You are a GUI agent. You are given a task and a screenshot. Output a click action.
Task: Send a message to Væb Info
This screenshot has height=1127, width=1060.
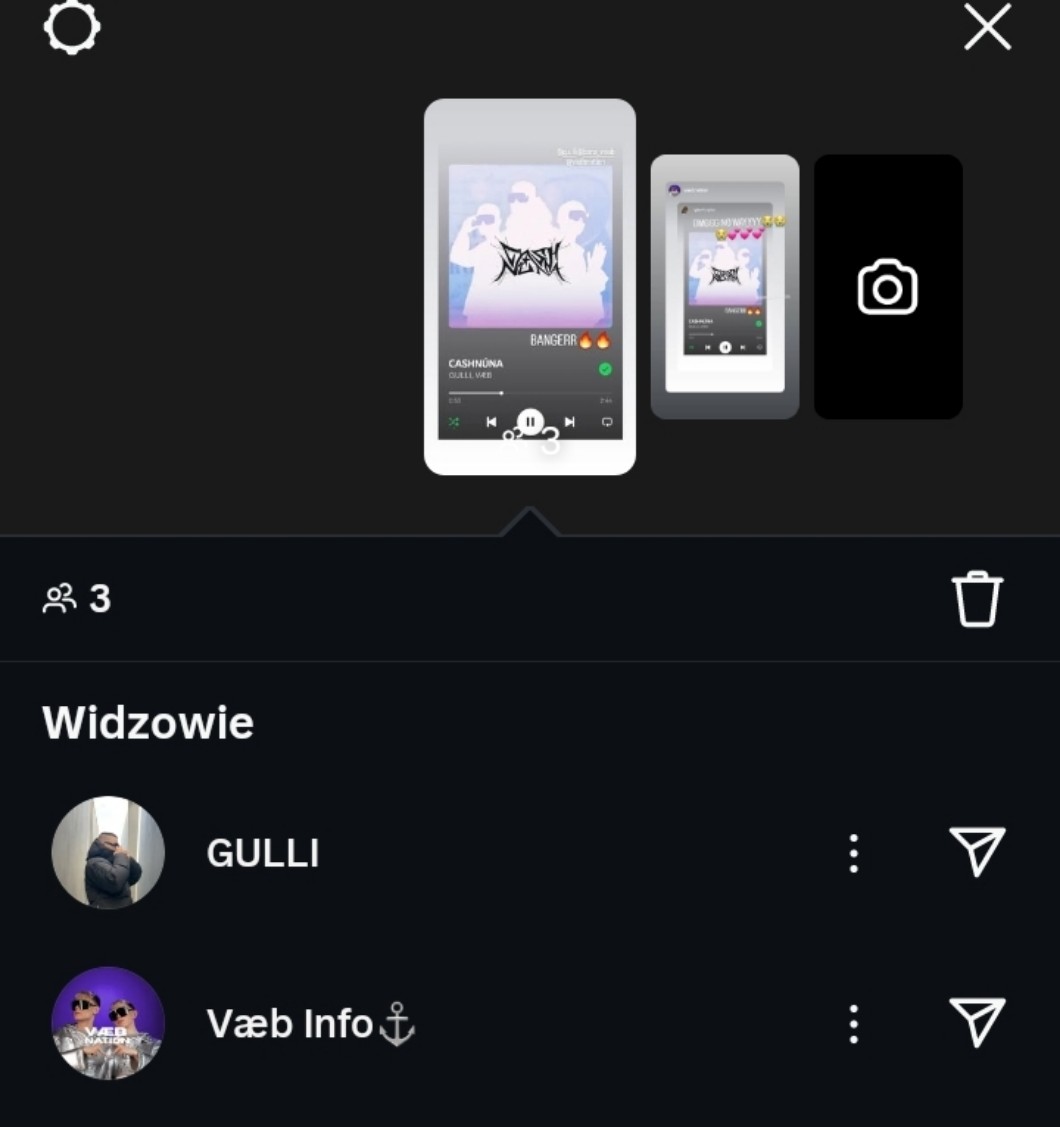(976, 1022)
